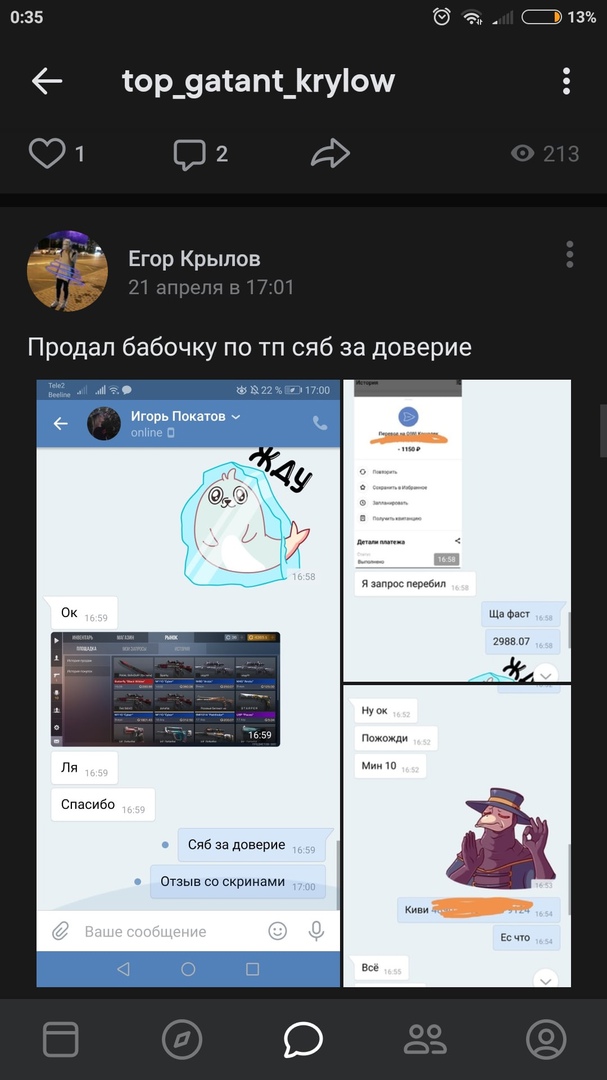Image resolution: width=607 pixels, height=1080 pixels.
Task: Like the post with the heart icon
Action: click(x=46, y=153)
